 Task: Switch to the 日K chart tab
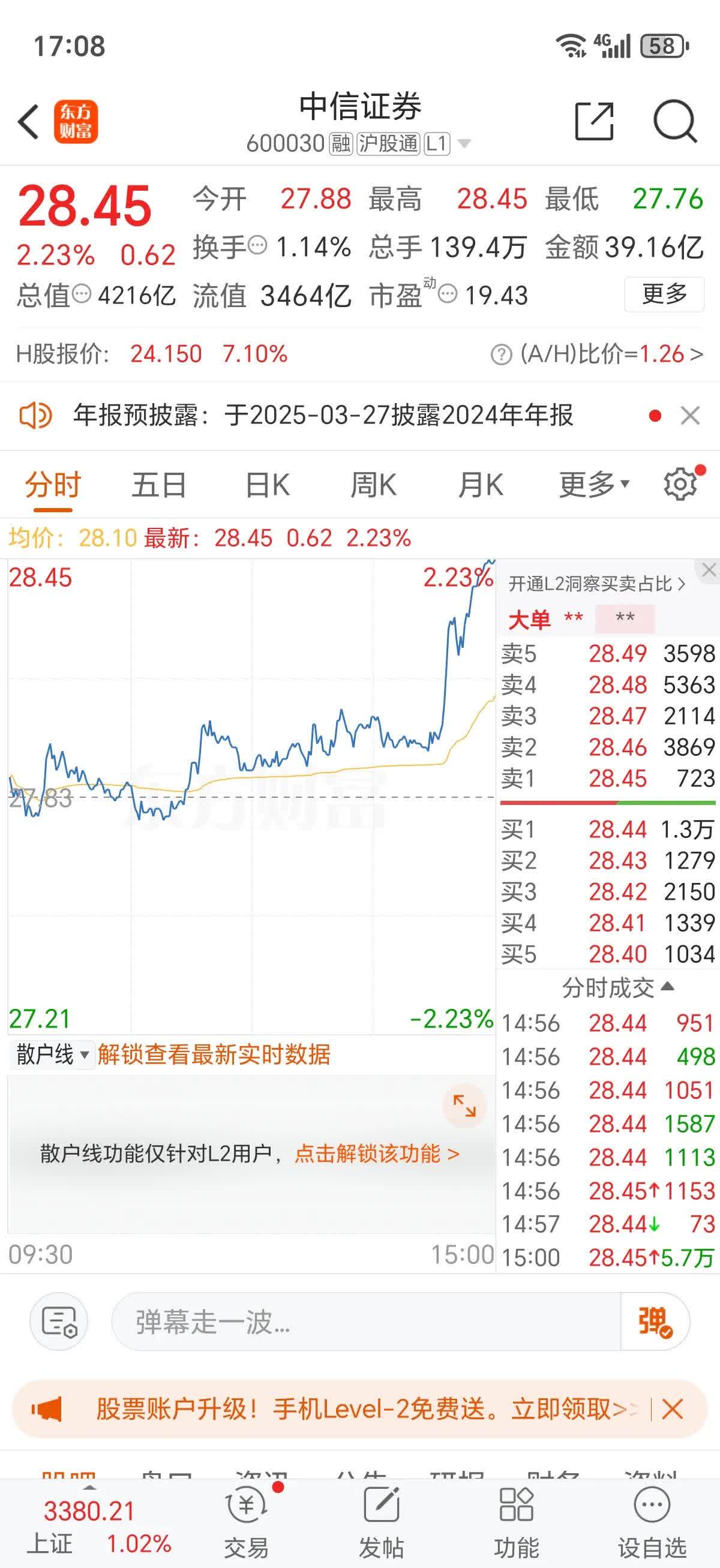click(266, 484)
